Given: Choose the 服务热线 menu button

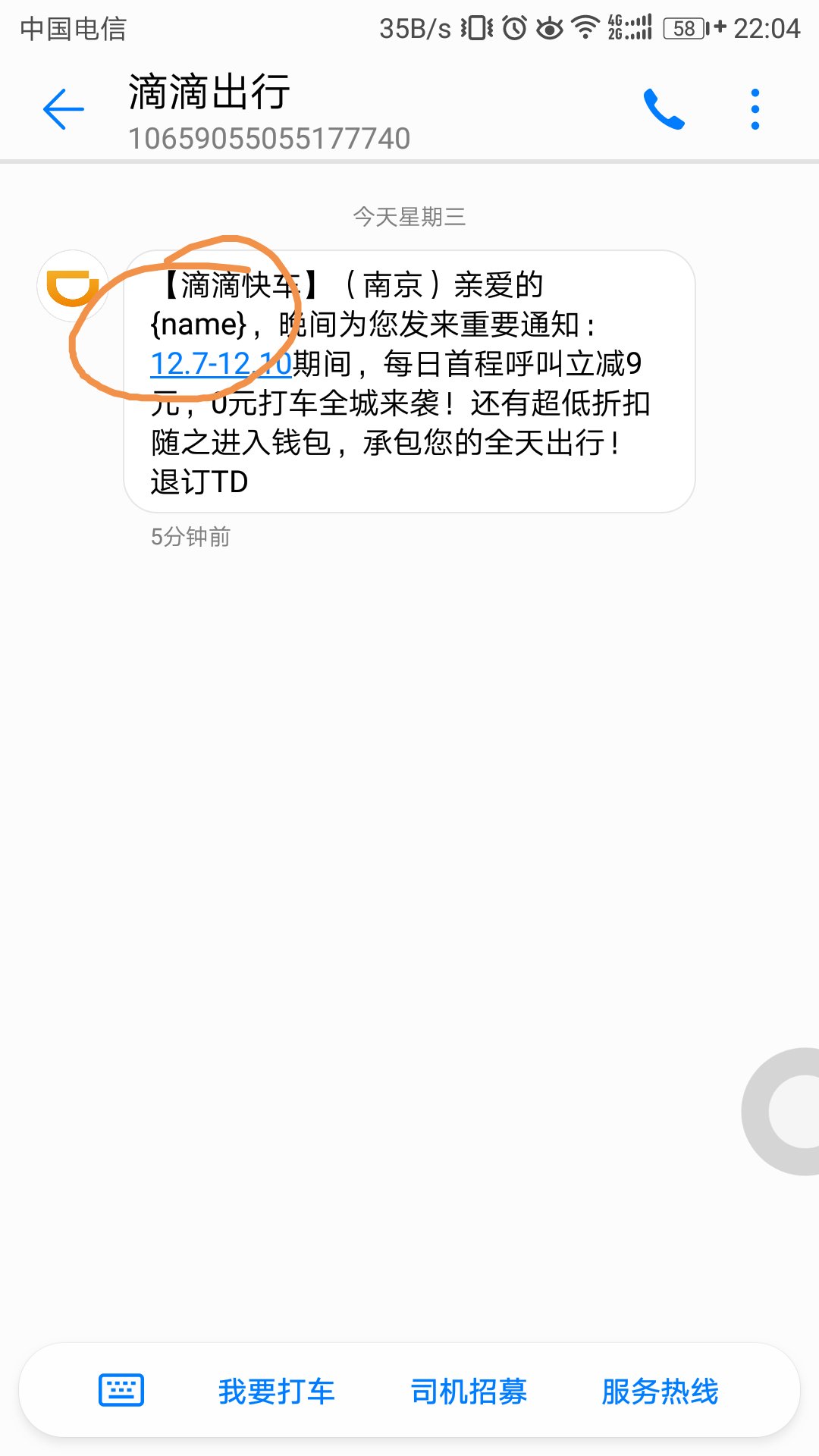Looking at the screenshot, I should (x=660, y=1391).
